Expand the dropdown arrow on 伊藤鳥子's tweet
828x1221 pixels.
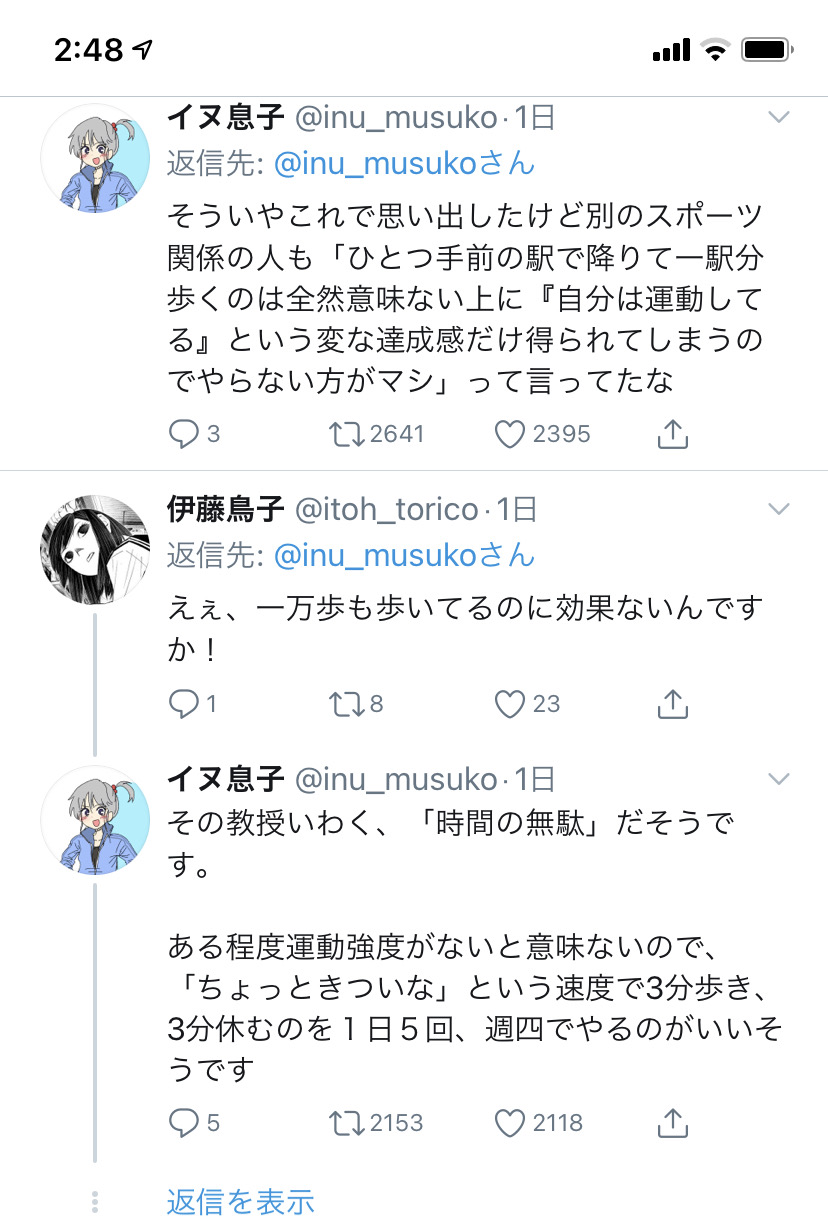pos(778,510)
